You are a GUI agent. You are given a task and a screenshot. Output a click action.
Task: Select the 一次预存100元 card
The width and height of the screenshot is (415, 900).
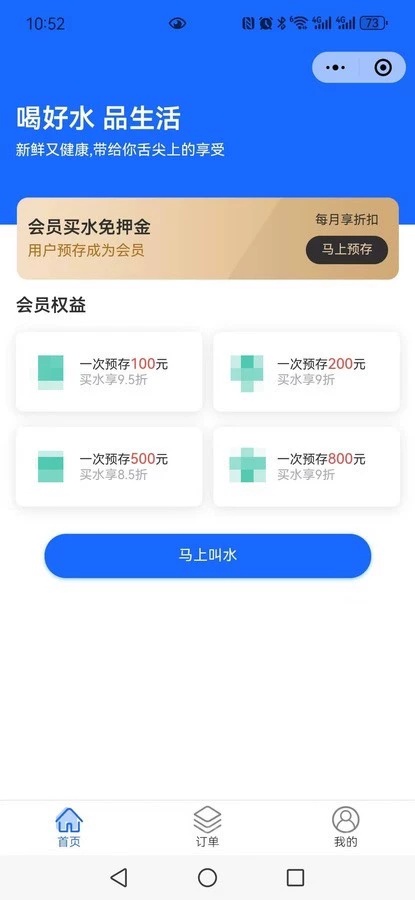coord(109,371)
